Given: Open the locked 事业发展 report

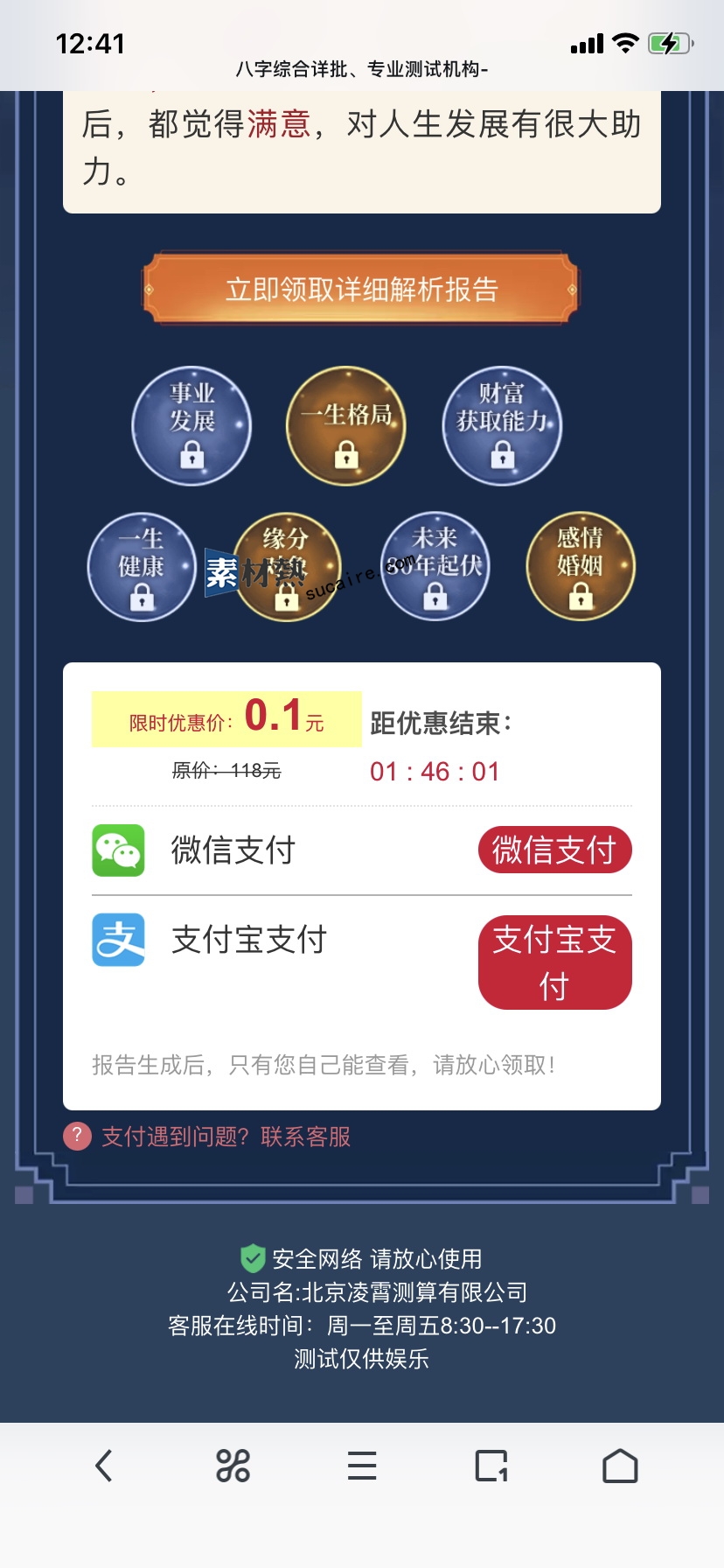Looking at the screenshot, I should coord(191,425).
